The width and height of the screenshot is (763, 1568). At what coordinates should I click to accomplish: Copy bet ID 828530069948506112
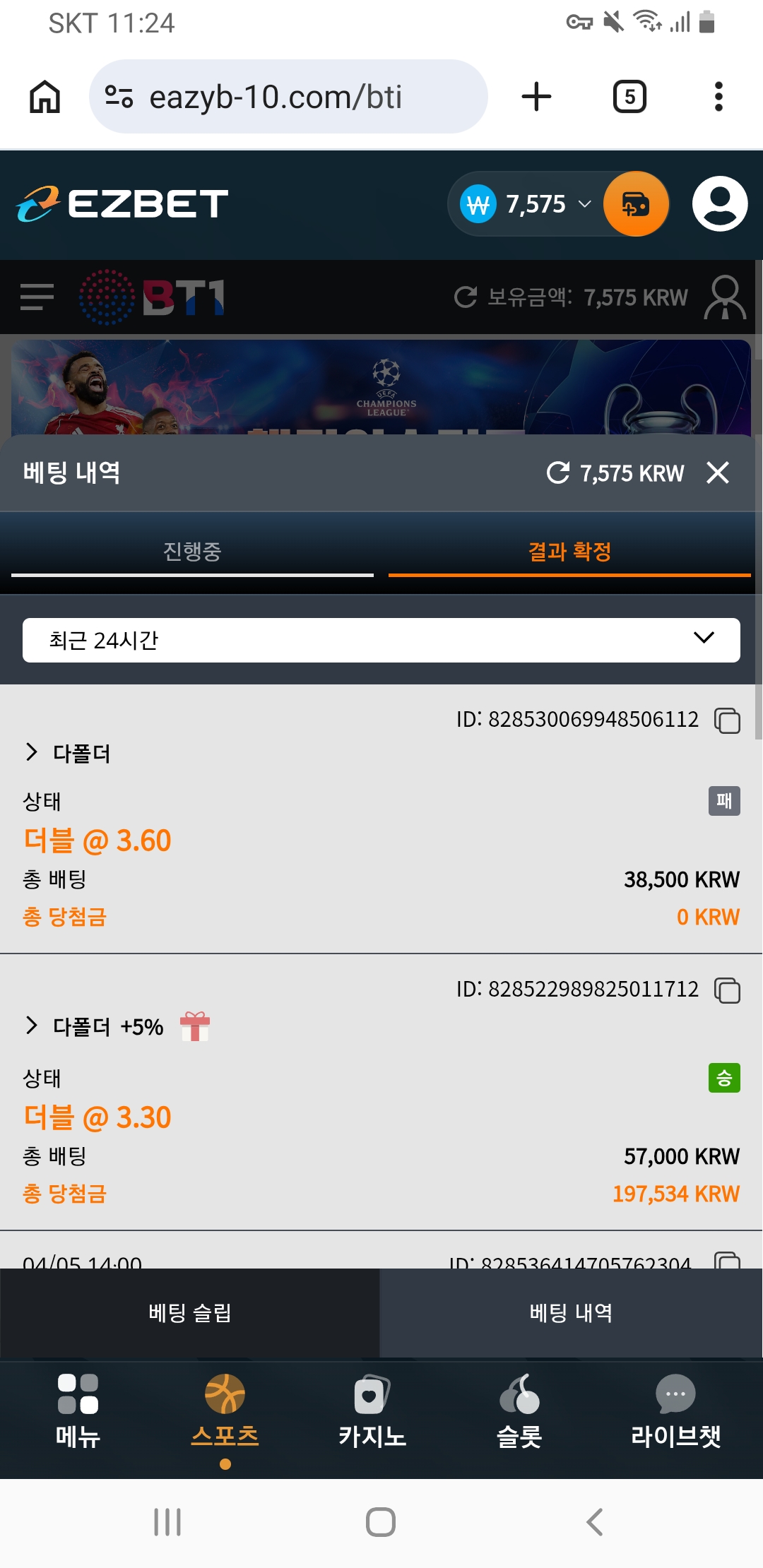click(727, 720)
